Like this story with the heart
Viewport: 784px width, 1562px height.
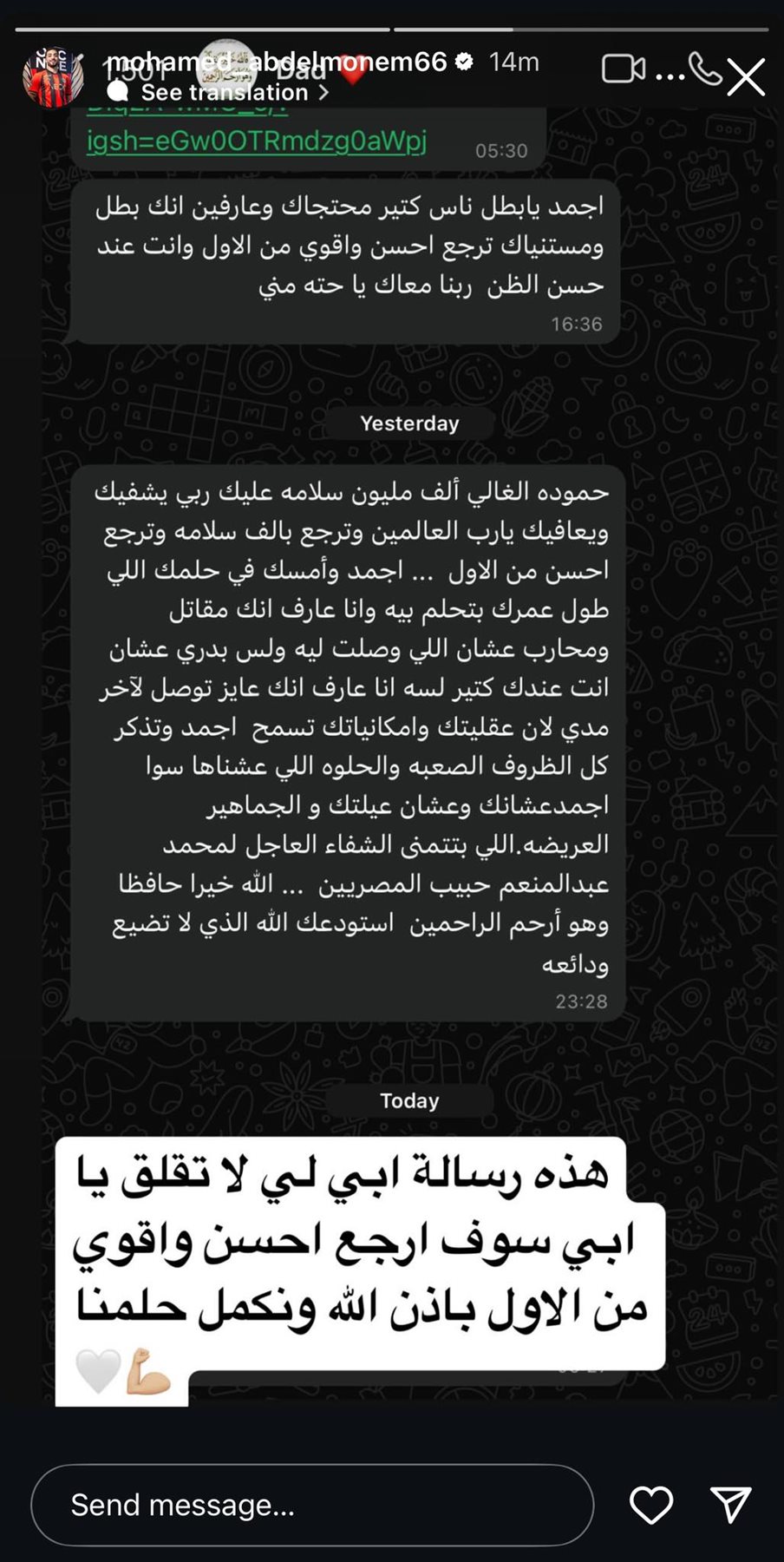[650, 1505]
